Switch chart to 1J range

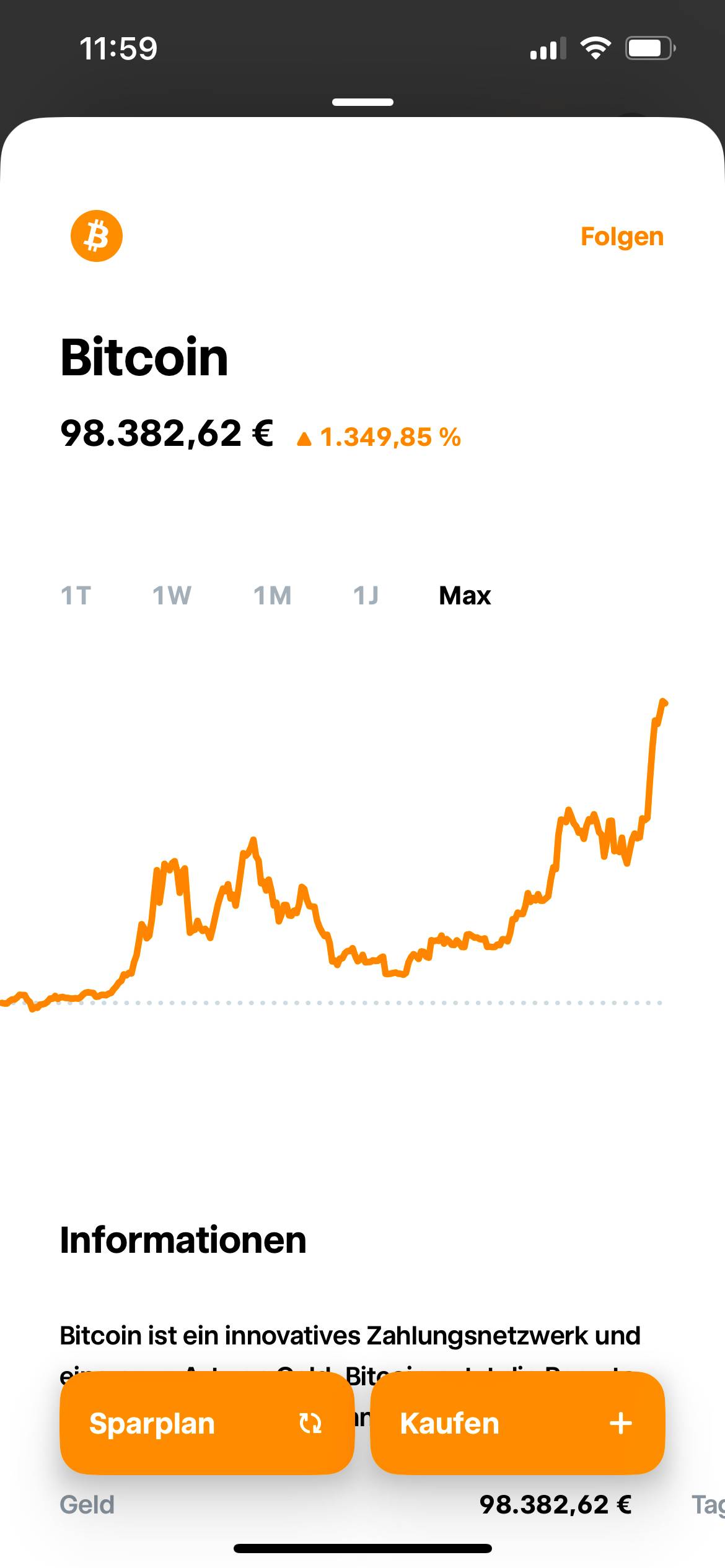coord(366,596)
